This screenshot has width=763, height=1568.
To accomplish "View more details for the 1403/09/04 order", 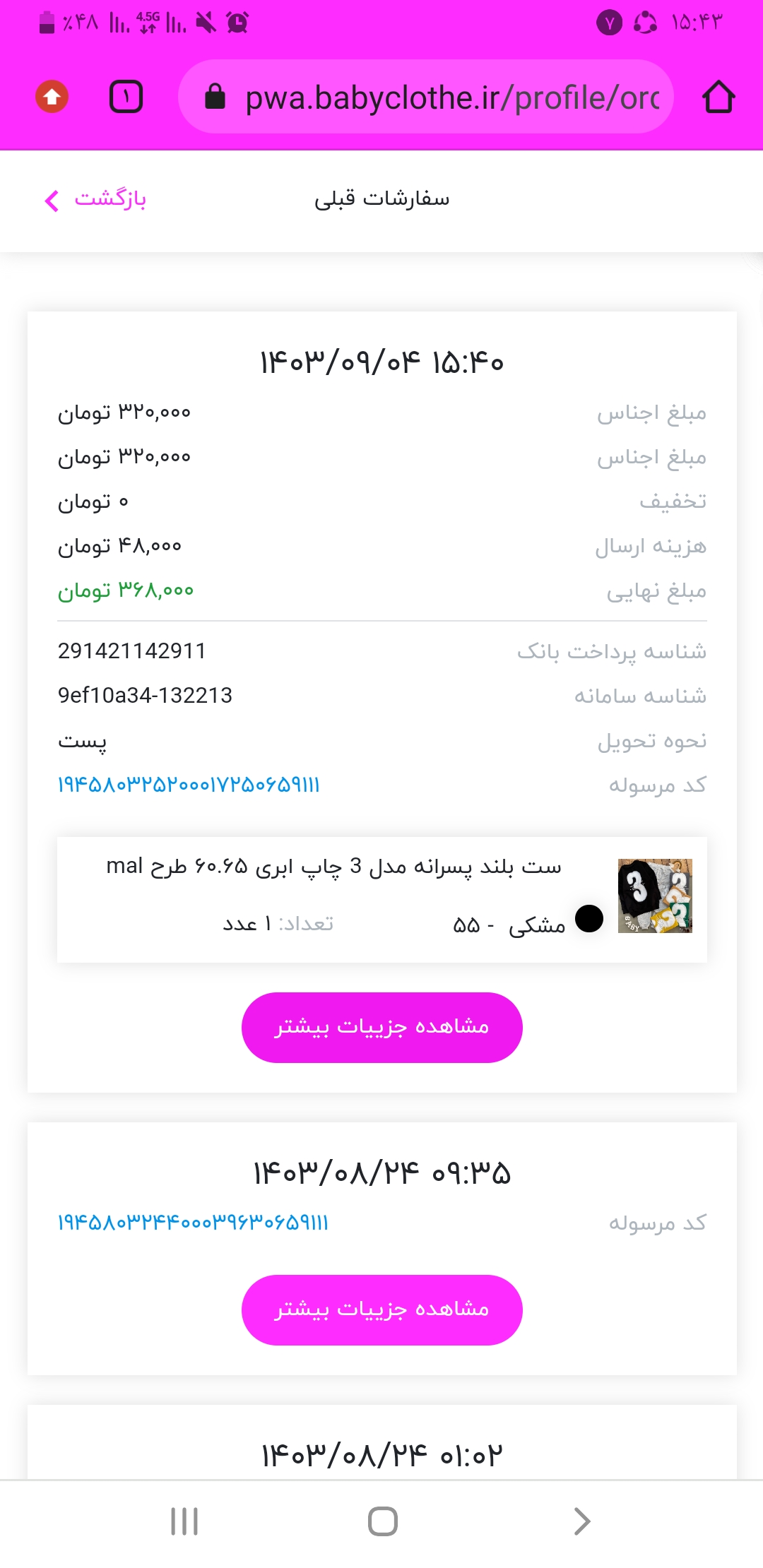I will click(x=382, y=1027).
